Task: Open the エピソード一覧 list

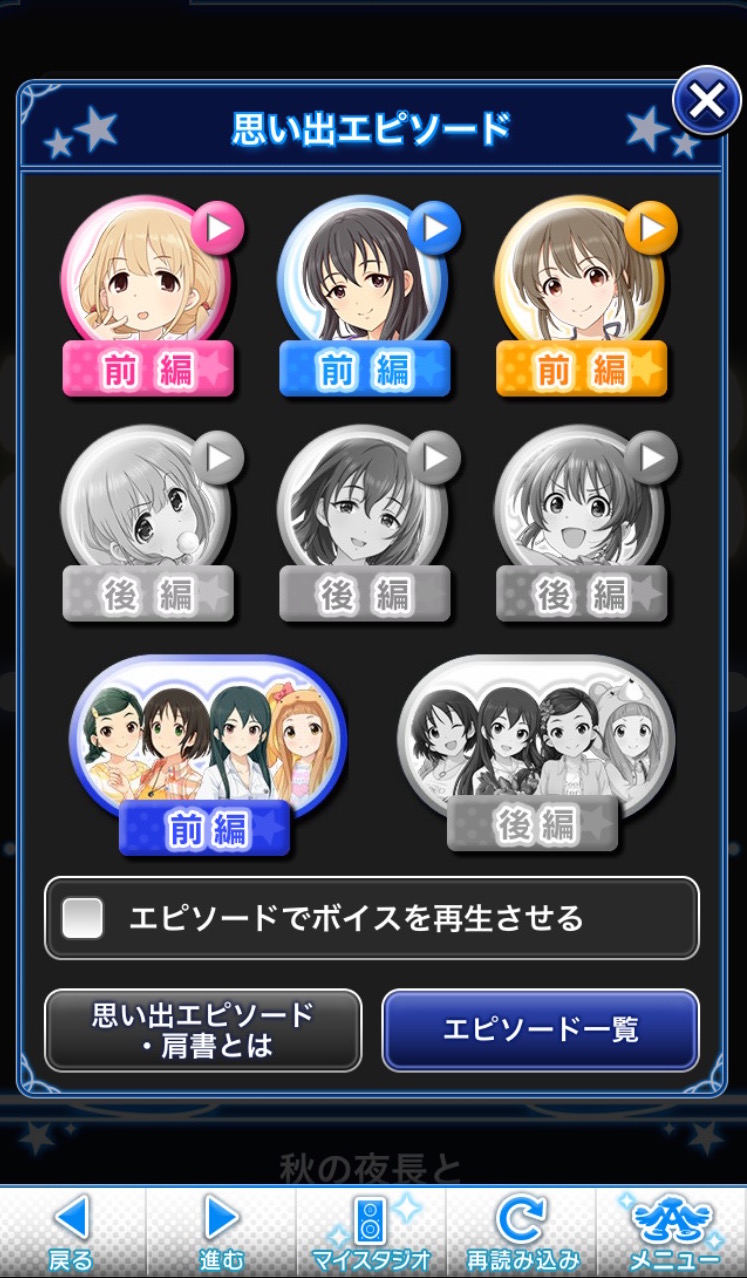Action: point(540,1030)
